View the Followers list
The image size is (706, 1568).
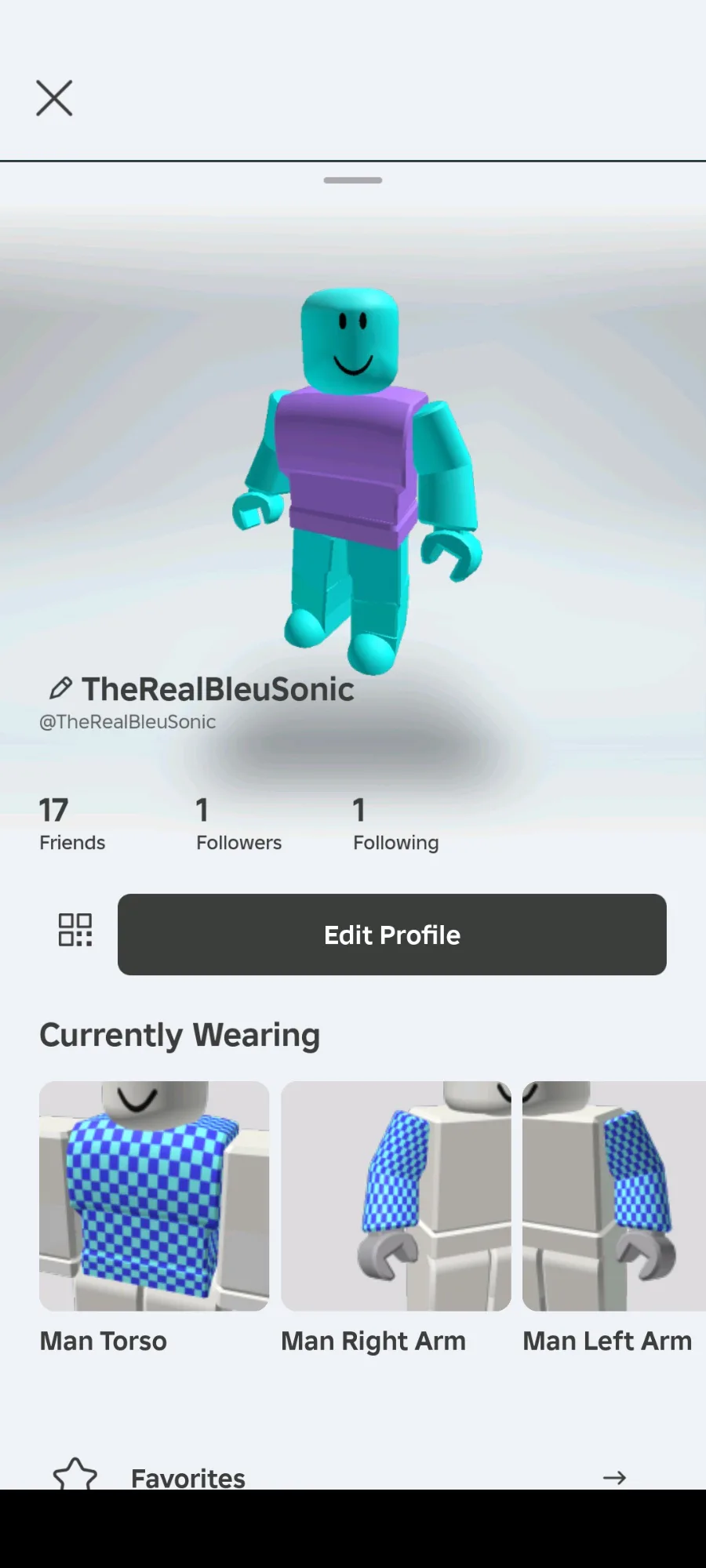238,824
